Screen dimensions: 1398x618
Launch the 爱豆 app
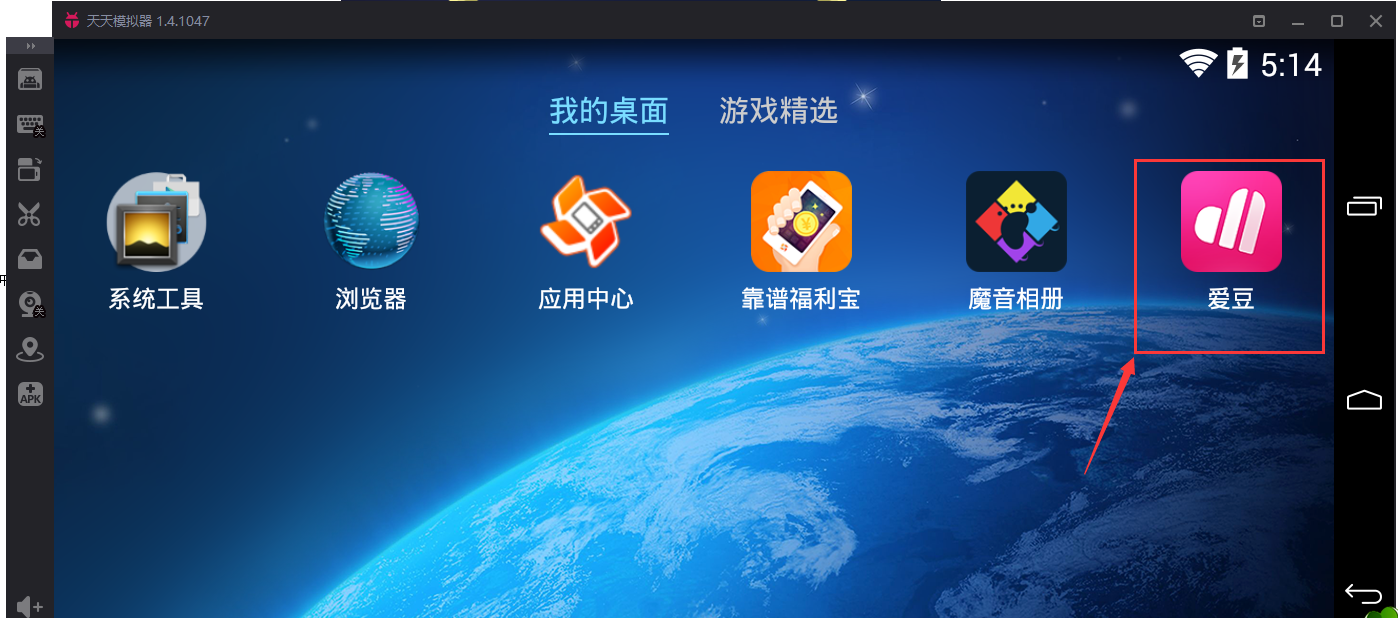click(x=1231, y=222)
